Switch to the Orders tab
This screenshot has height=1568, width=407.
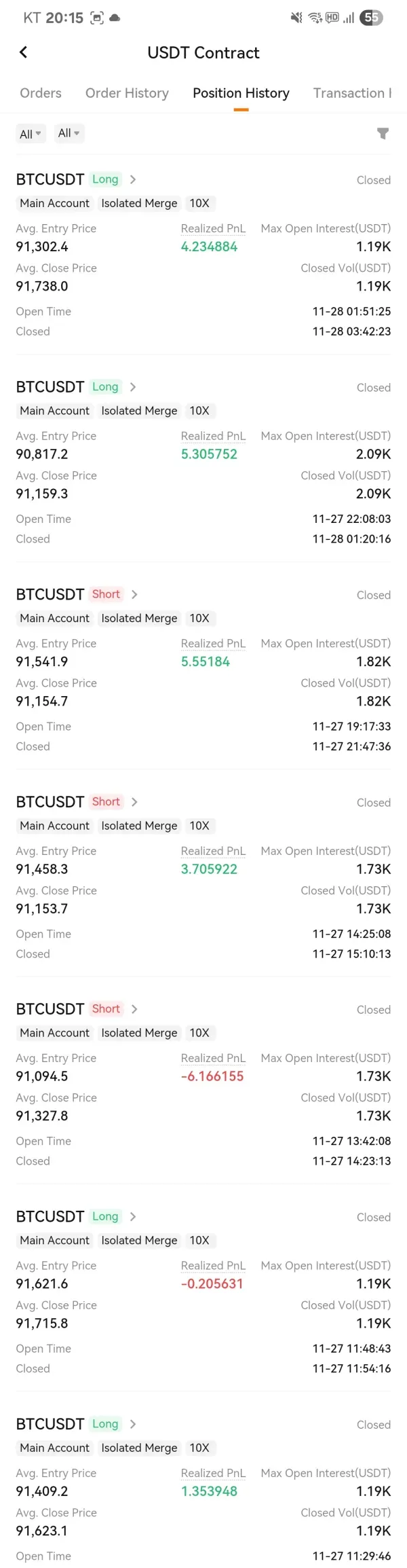pyautogui.click(x=41, y=93)
